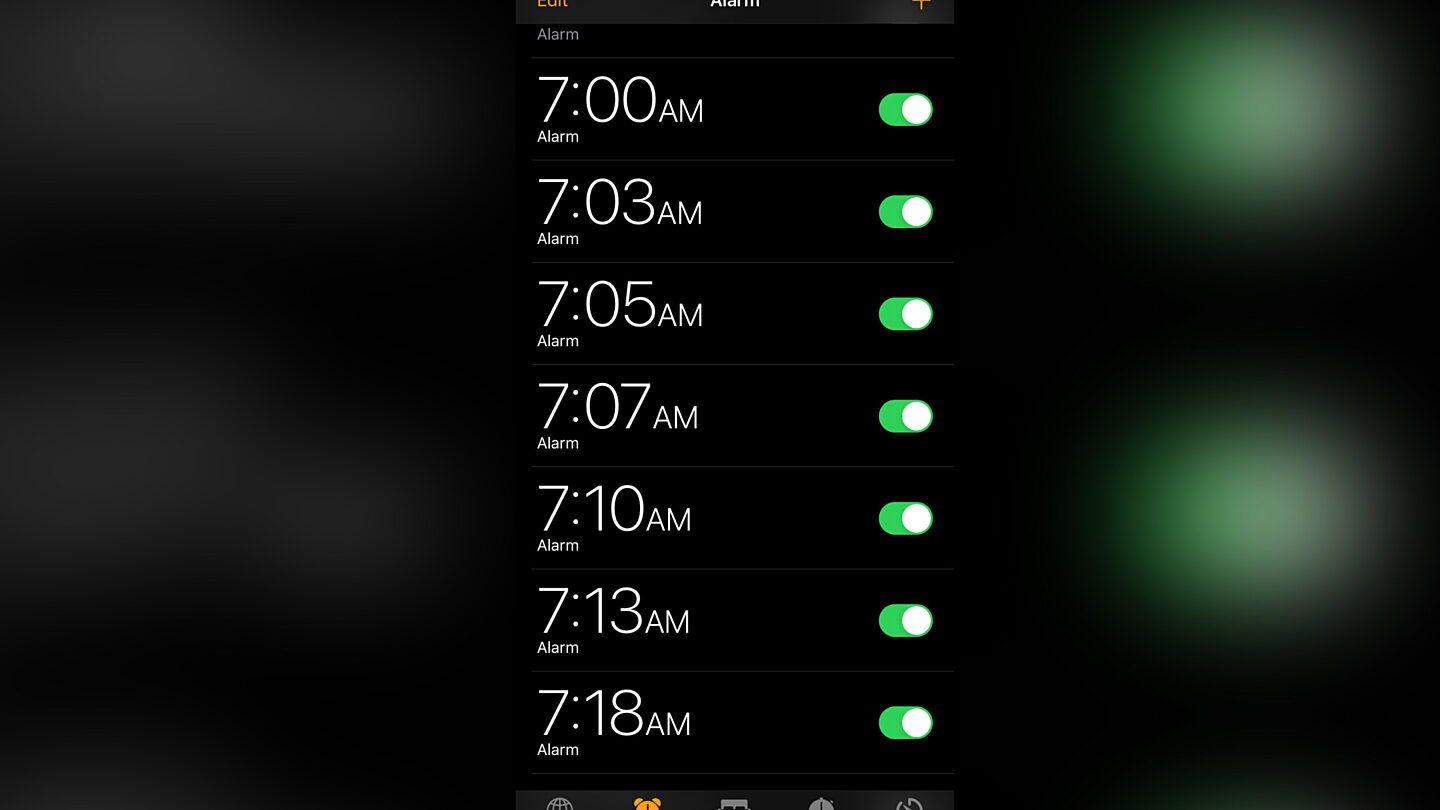Turn off the alarm set for 7:13 AM
This screenshot has width=1440, height=810.
click(x=905, y=620)
